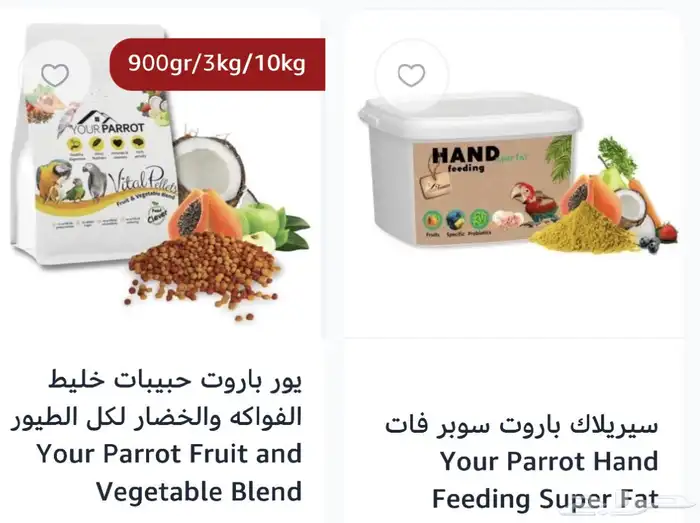View Your Parrot Hand Feeding Super Fat product
The width and height of the screenshot is (700, 523).
click(x=521, y=460)
